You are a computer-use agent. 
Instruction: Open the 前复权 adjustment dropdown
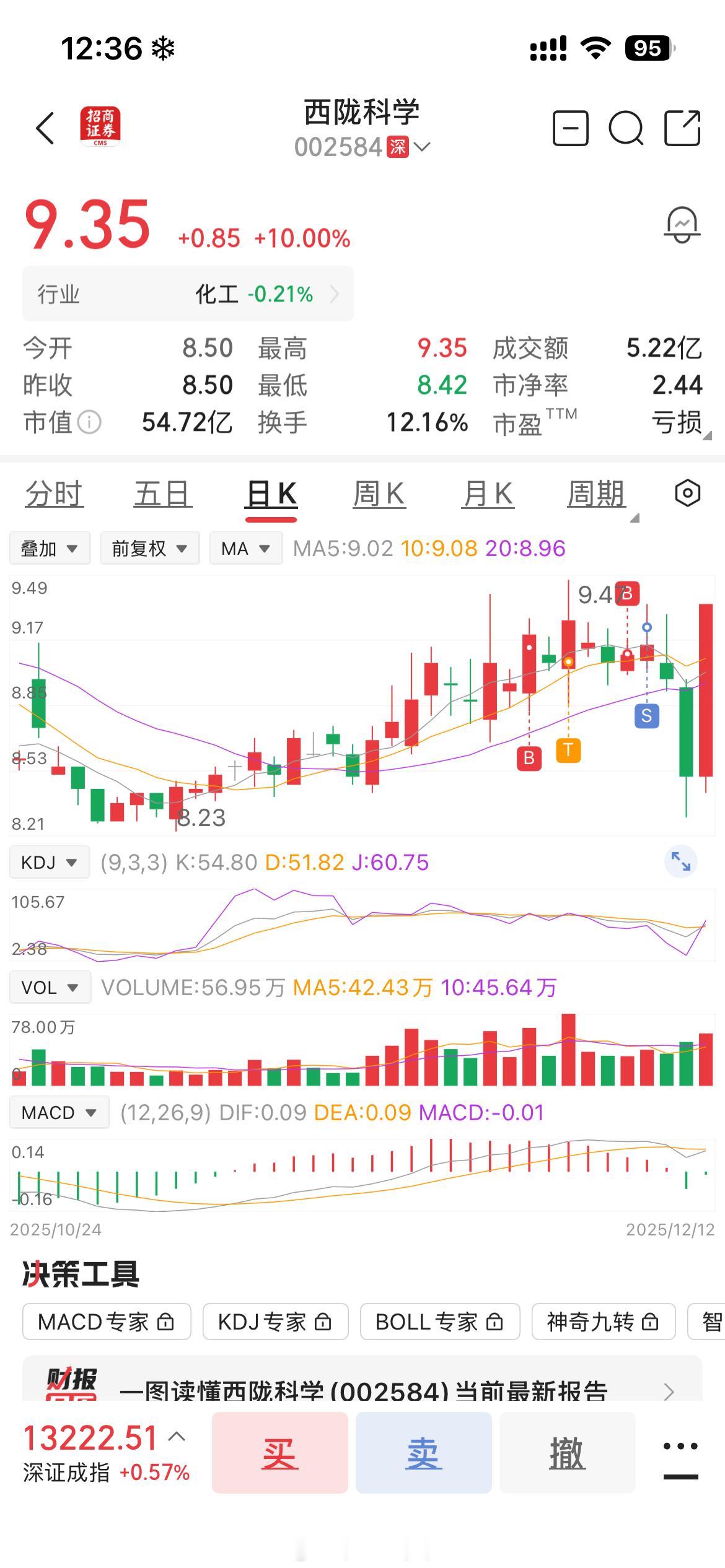click(x=149, y=547)
